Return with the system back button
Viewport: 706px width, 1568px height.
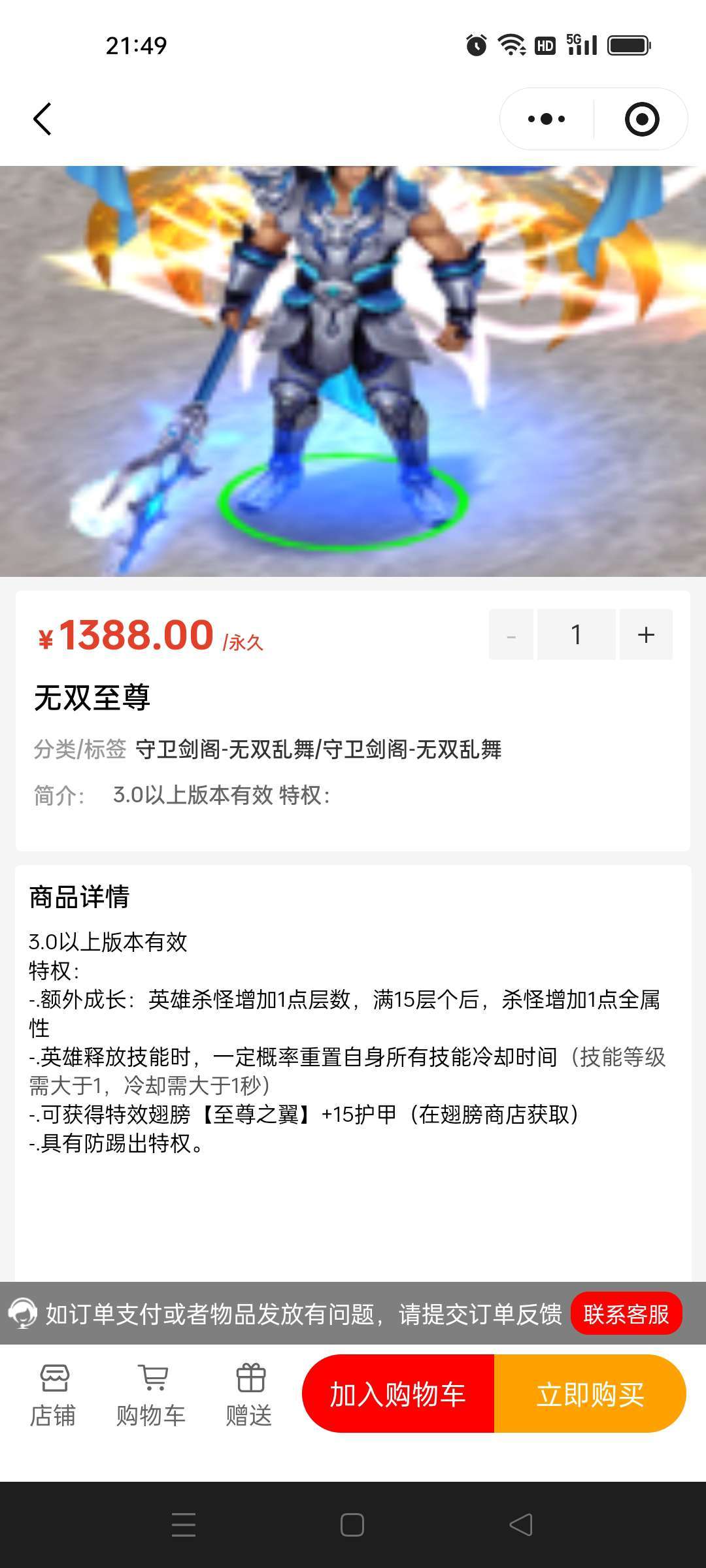pyautogui.click(x=521, y=1525)
